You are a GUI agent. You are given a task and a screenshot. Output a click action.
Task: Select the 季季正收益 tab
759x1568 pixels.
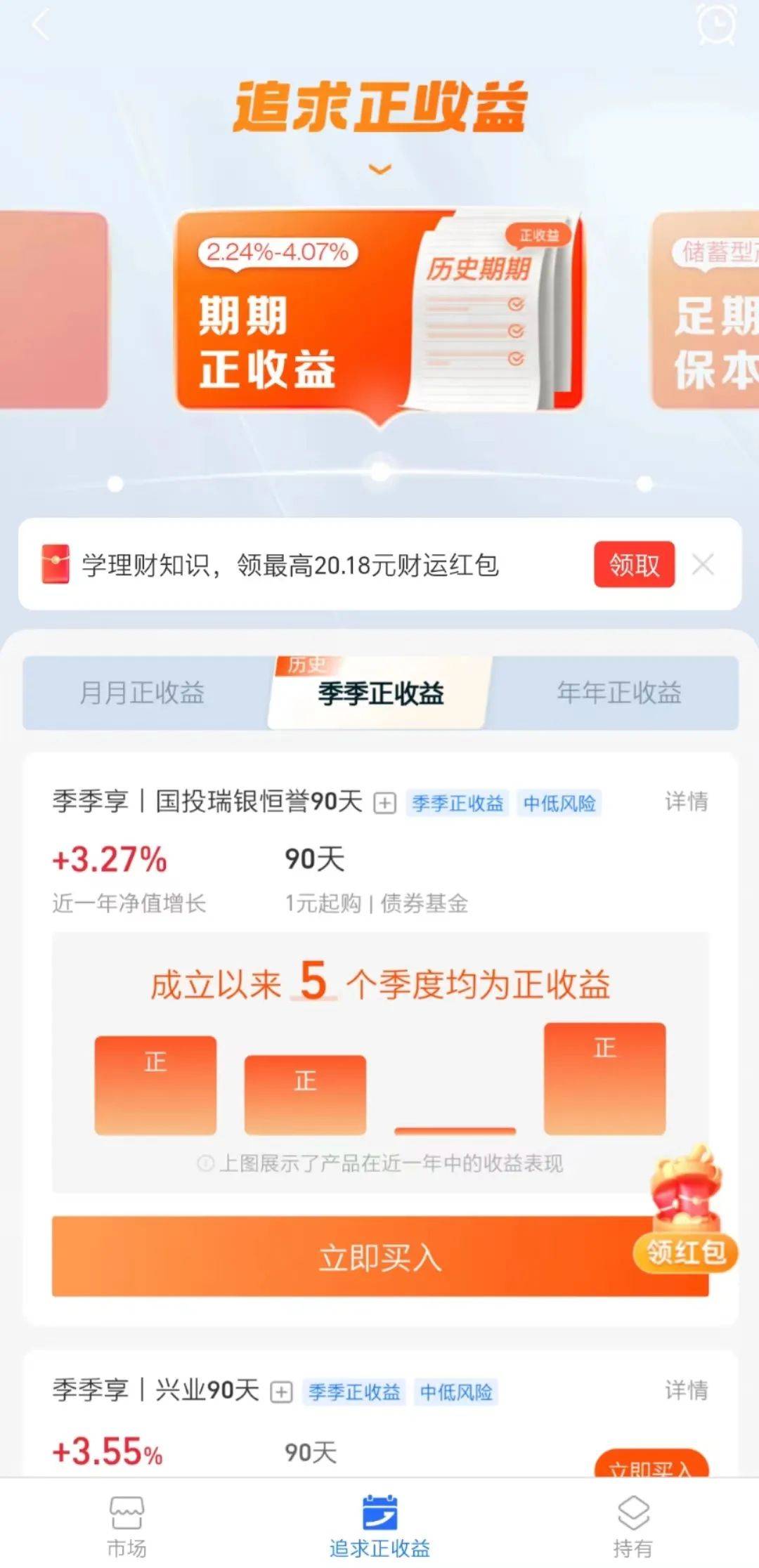pyautogui.click(x=380, y=693)
